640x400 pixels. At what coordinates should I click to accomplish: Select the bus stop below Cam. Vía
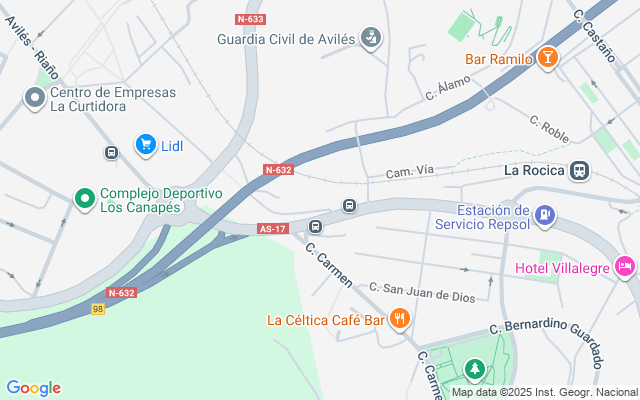point(349,206)
